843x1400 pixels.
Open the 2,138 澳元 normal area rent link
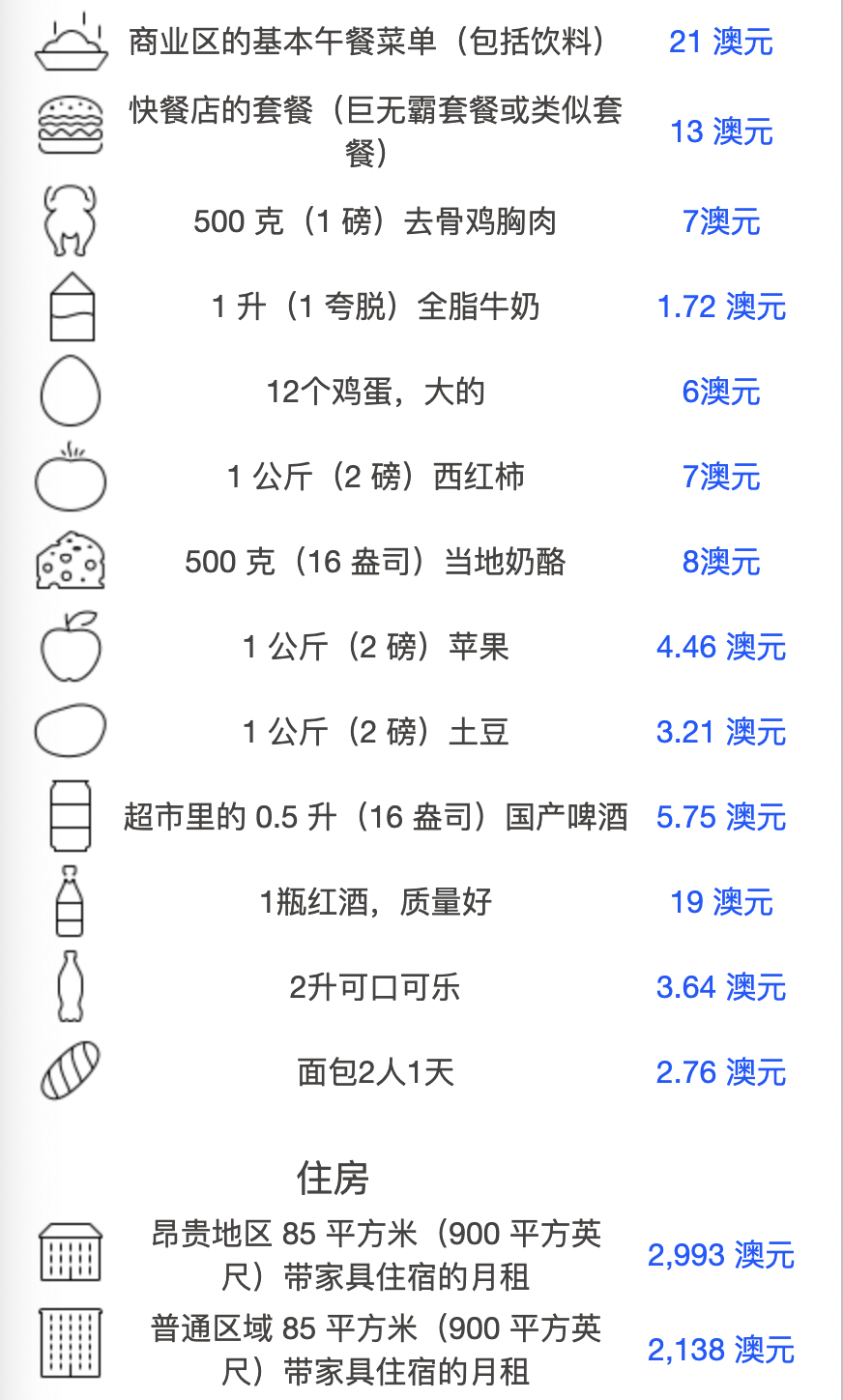coord(721,1349)
